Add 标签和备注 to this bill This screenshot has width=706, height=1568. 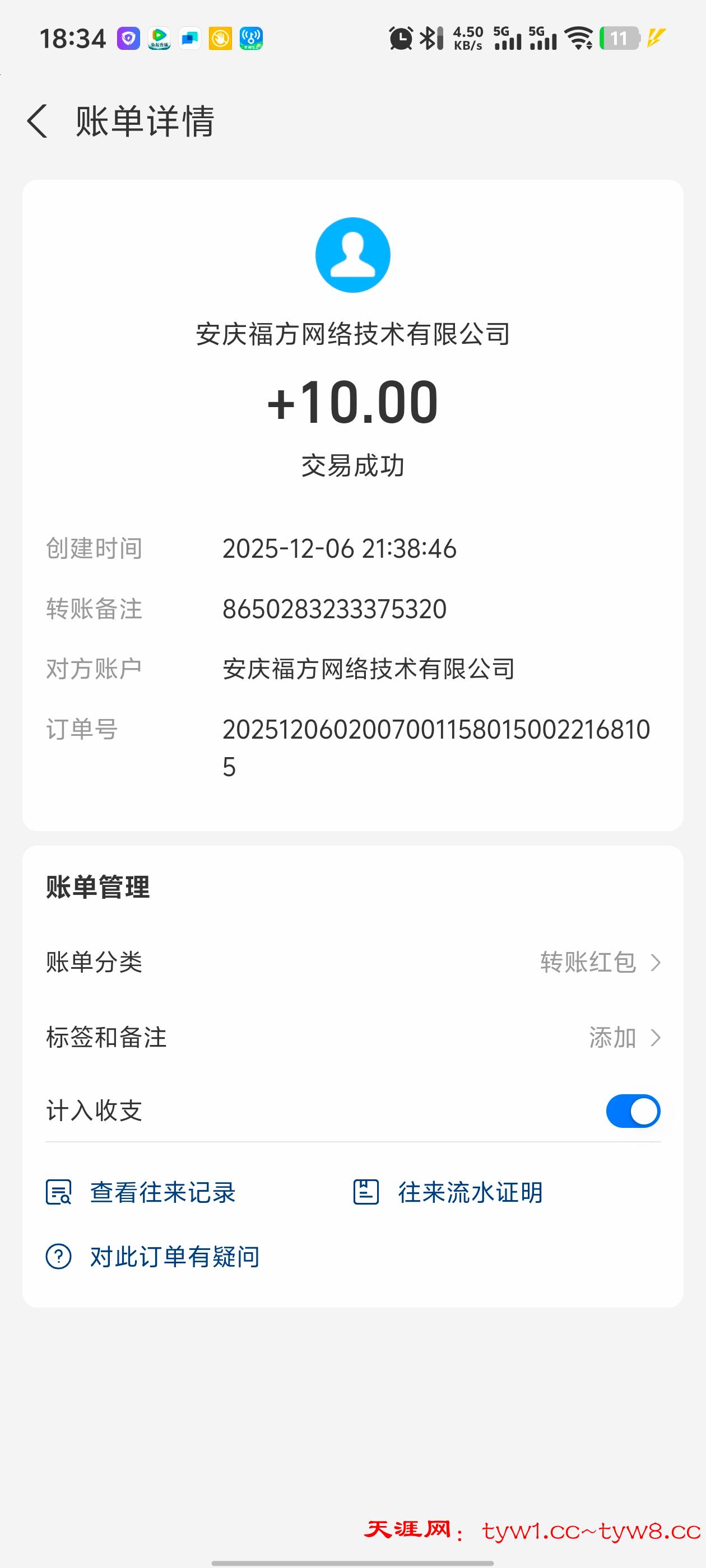tap(624, 1037)
